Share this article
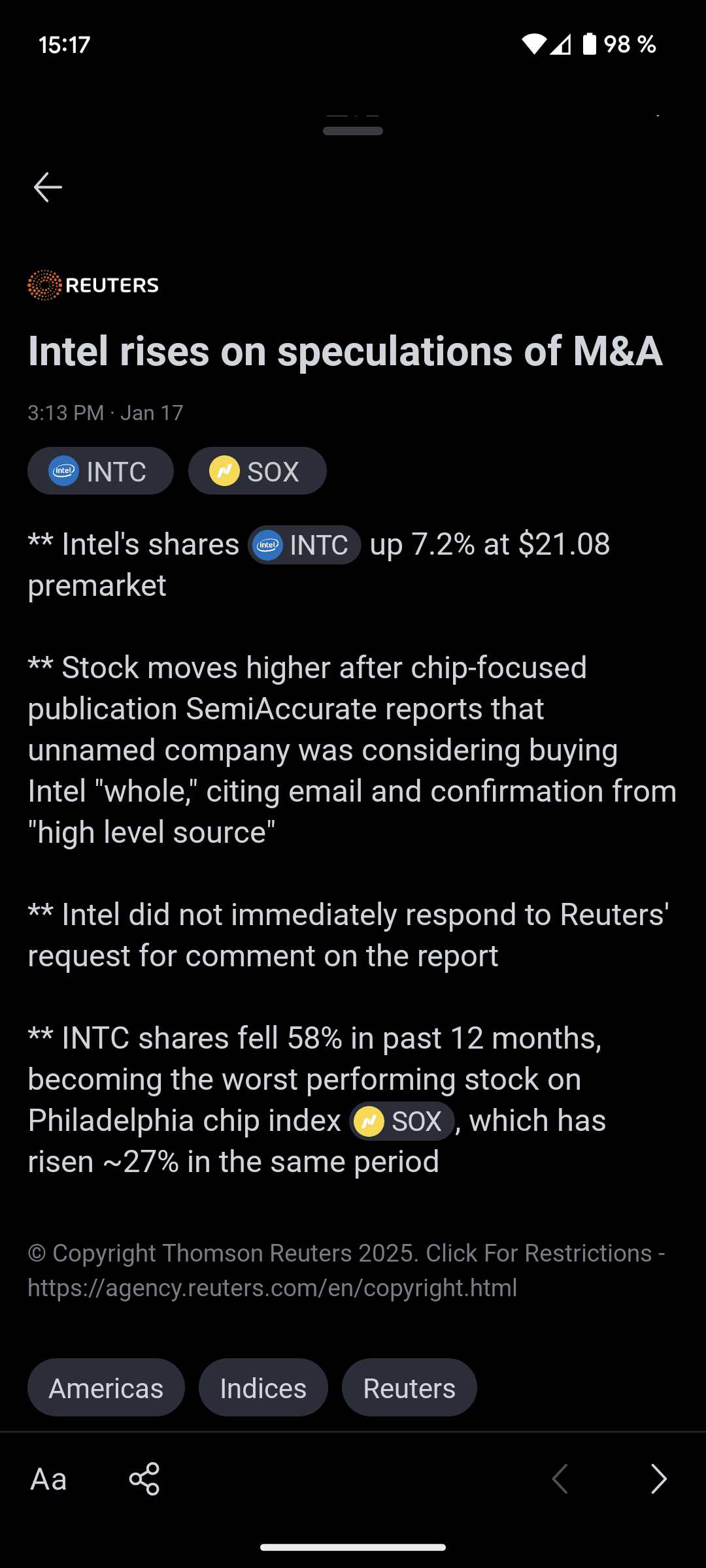This screenshot has height=1568, width=706. click(x=144, y=1479)
